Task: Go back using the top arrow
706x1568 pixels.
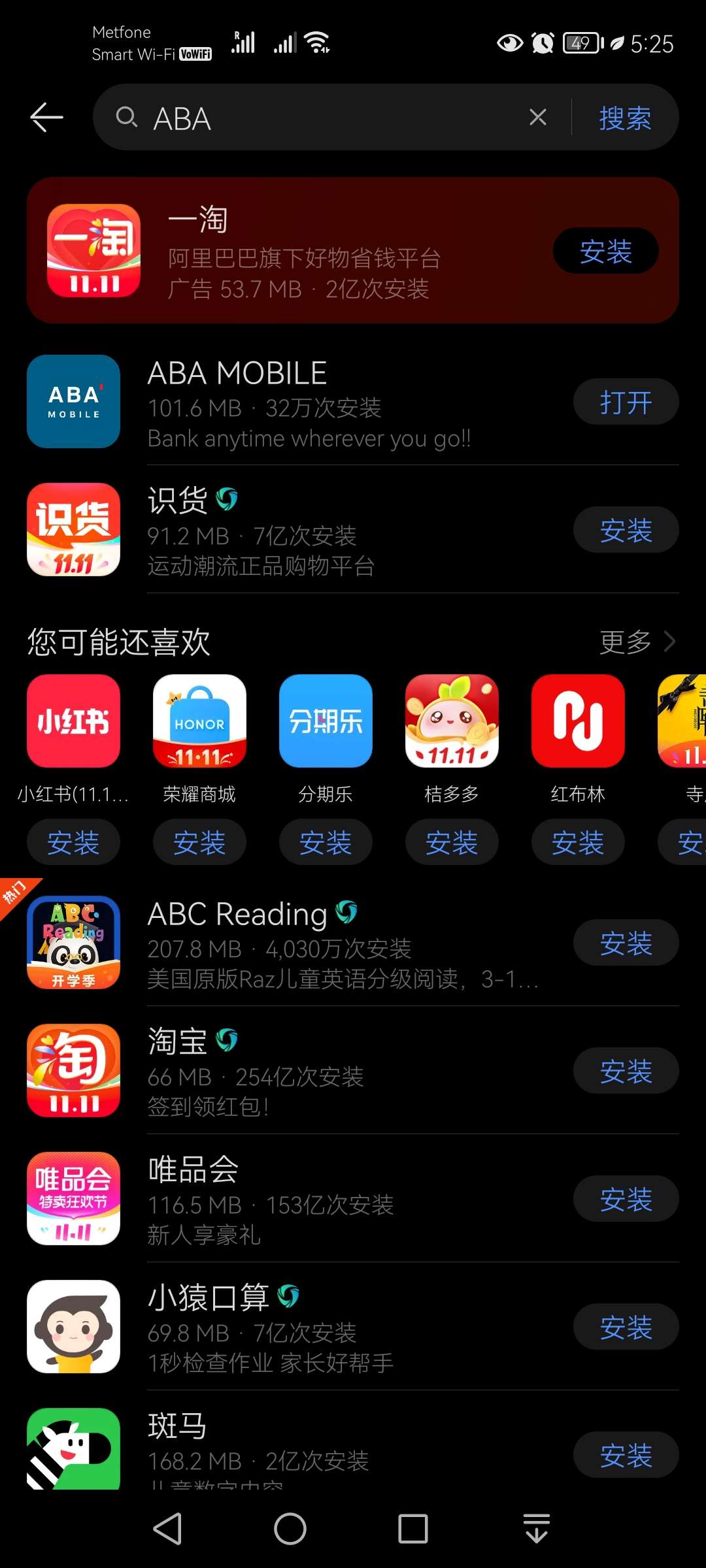Action: (x=46, y=118)
